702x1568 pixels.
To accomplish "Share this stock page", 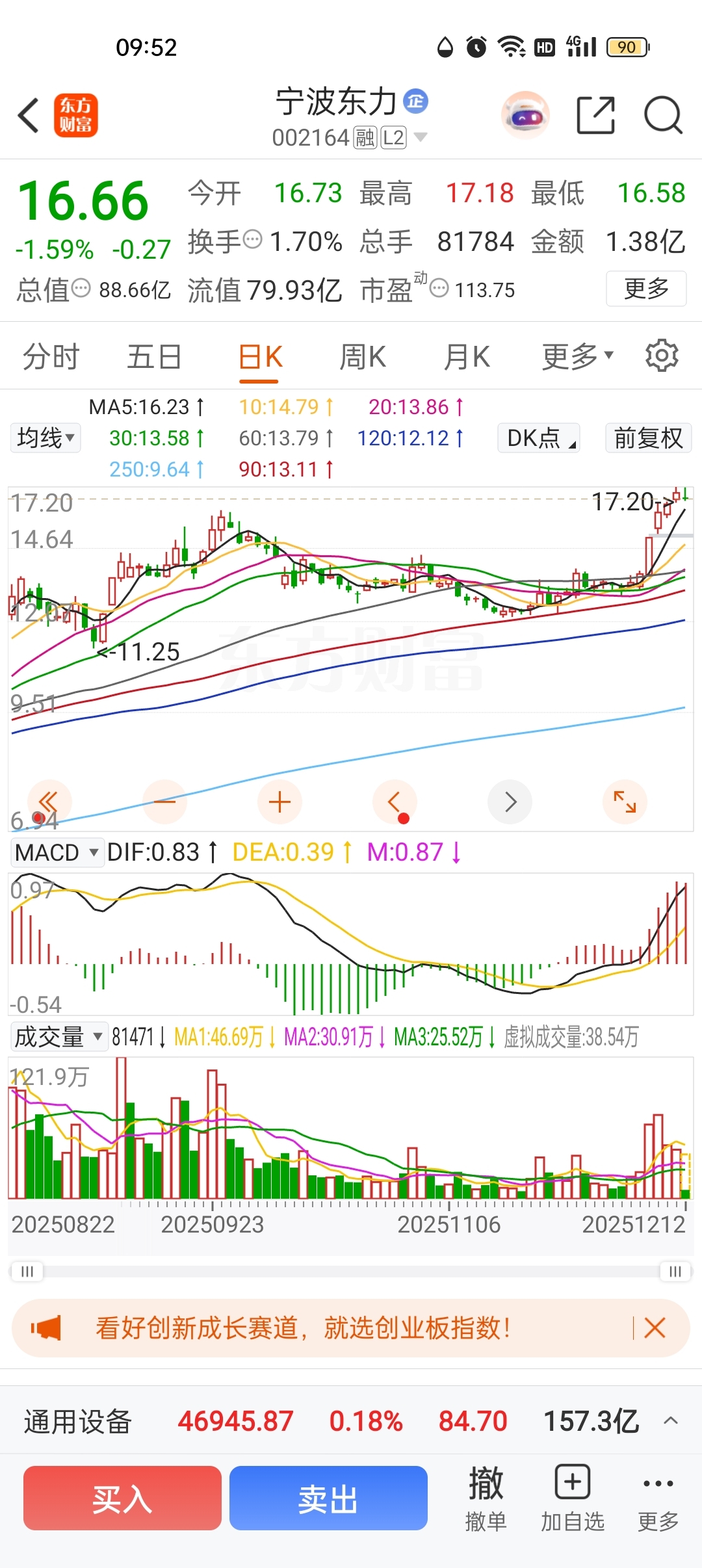I will (x=595, y=116).
